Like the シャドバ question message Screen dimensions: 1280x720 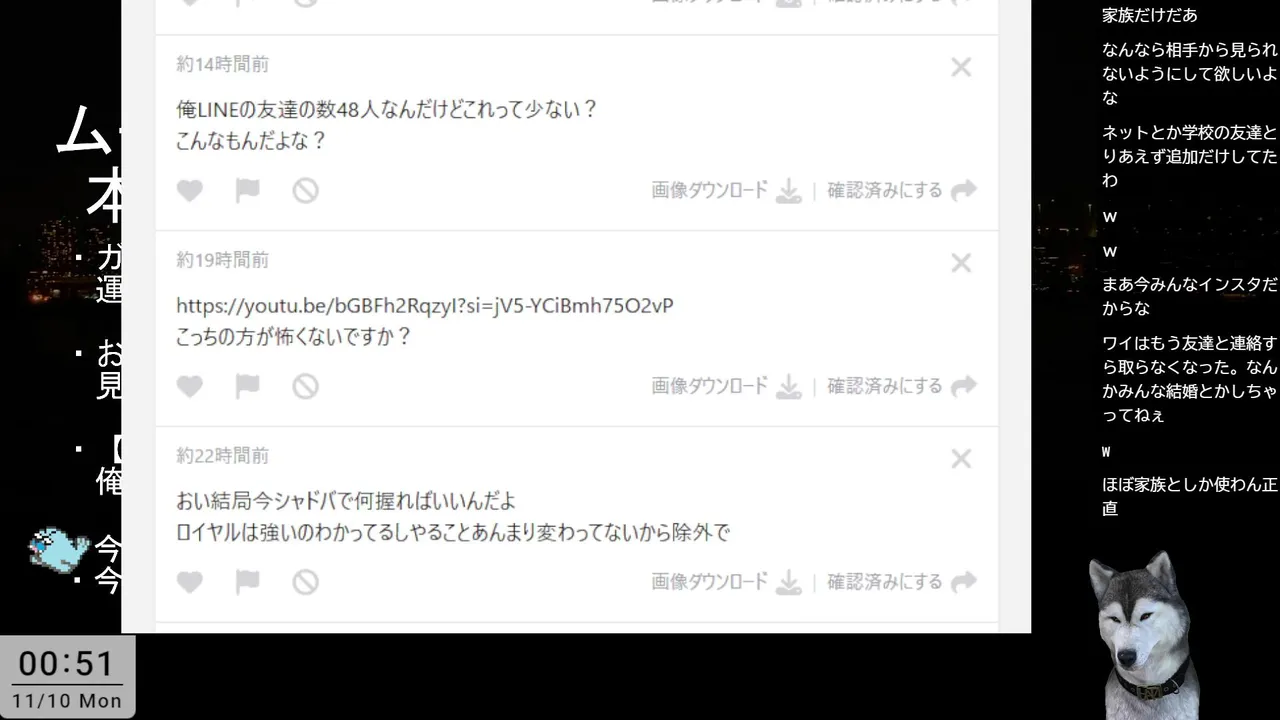pyautogui.click(x=190, y=582)
